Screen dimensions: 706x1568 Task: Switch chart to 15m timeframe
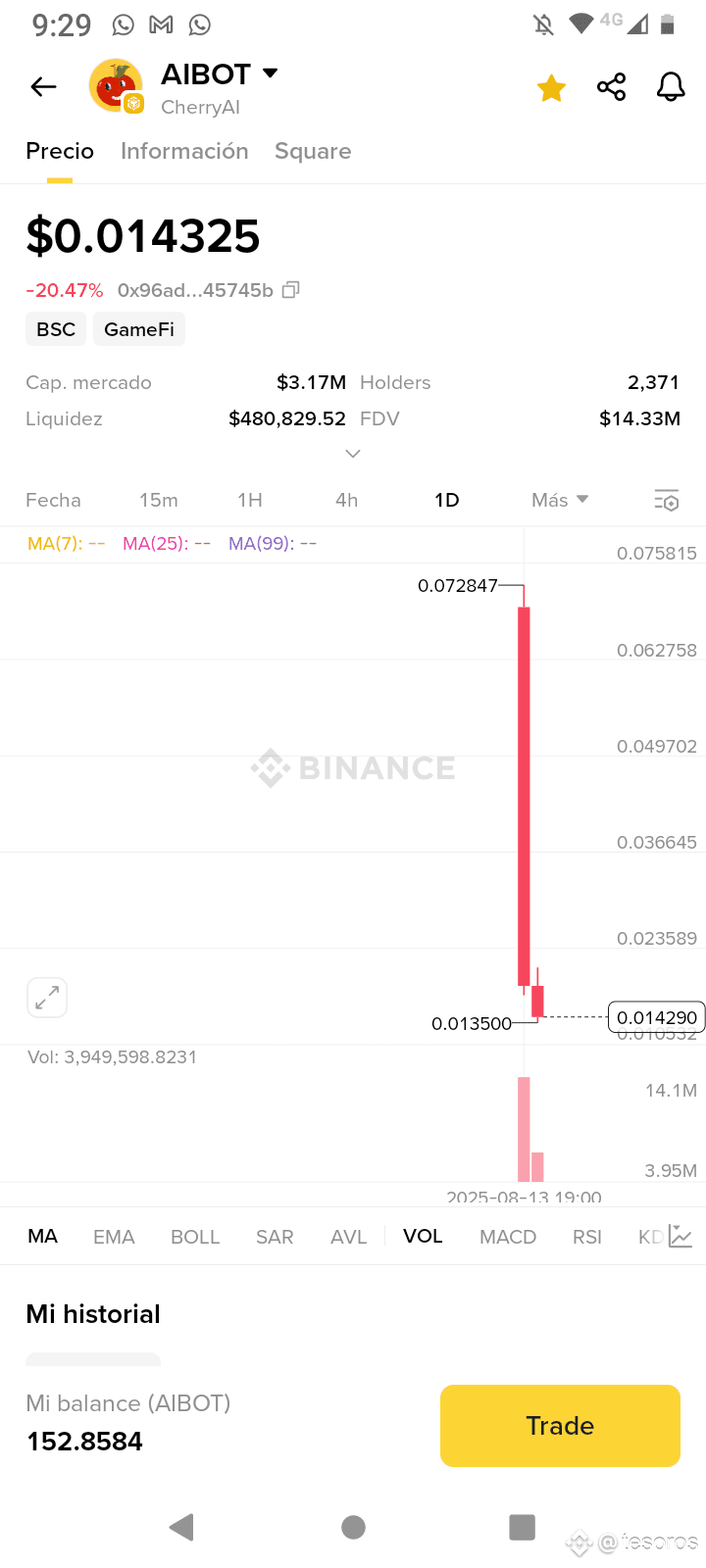[159, 500]
